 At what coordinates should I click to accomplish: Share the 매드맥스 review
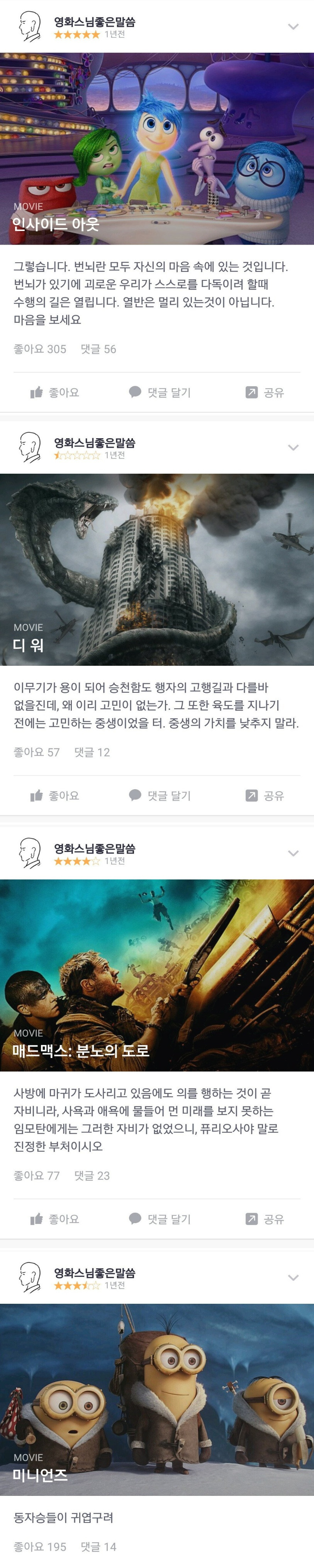coord(265,1219)
